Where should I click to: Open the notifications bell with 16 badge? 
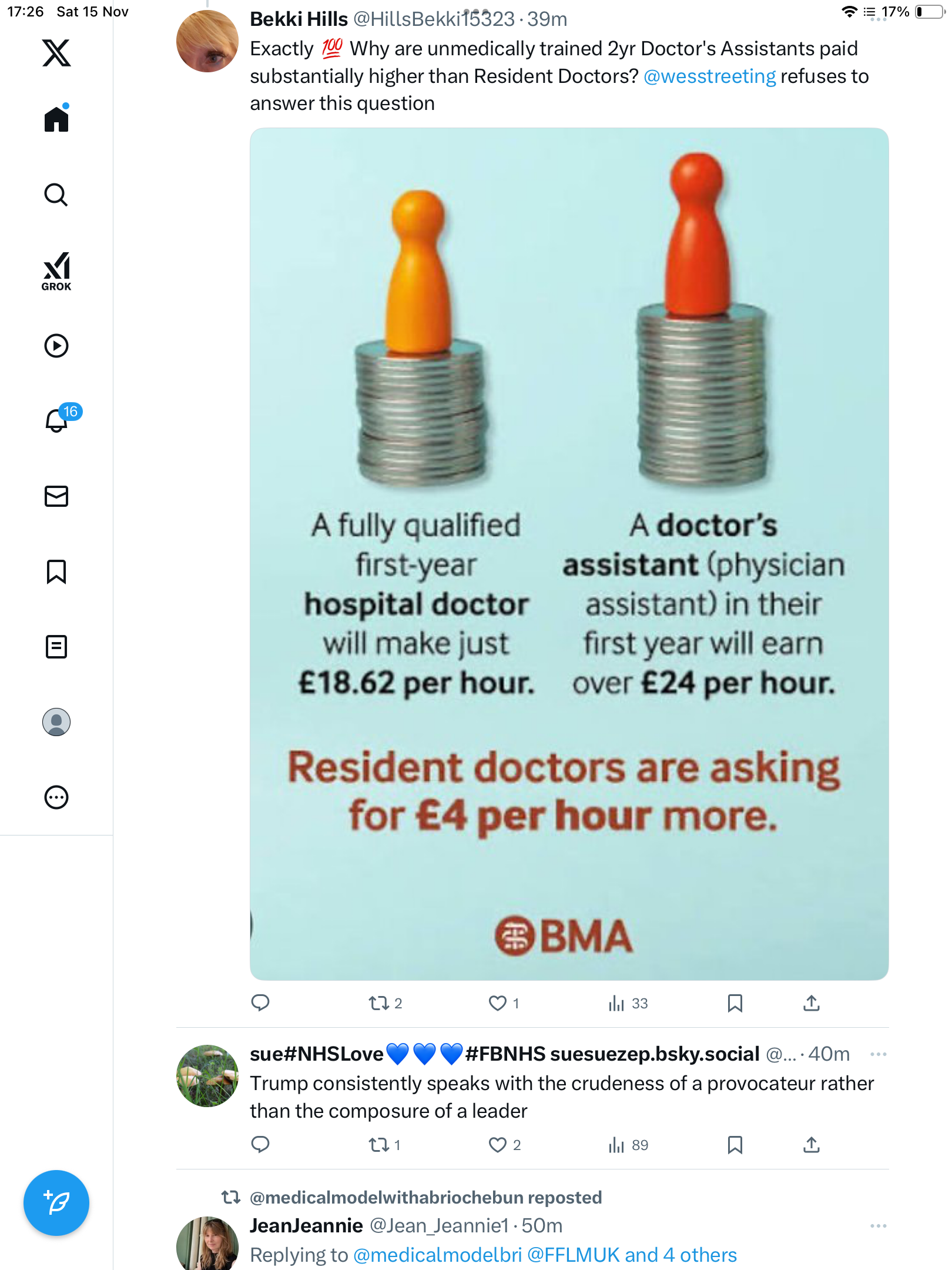pos(58,420)
